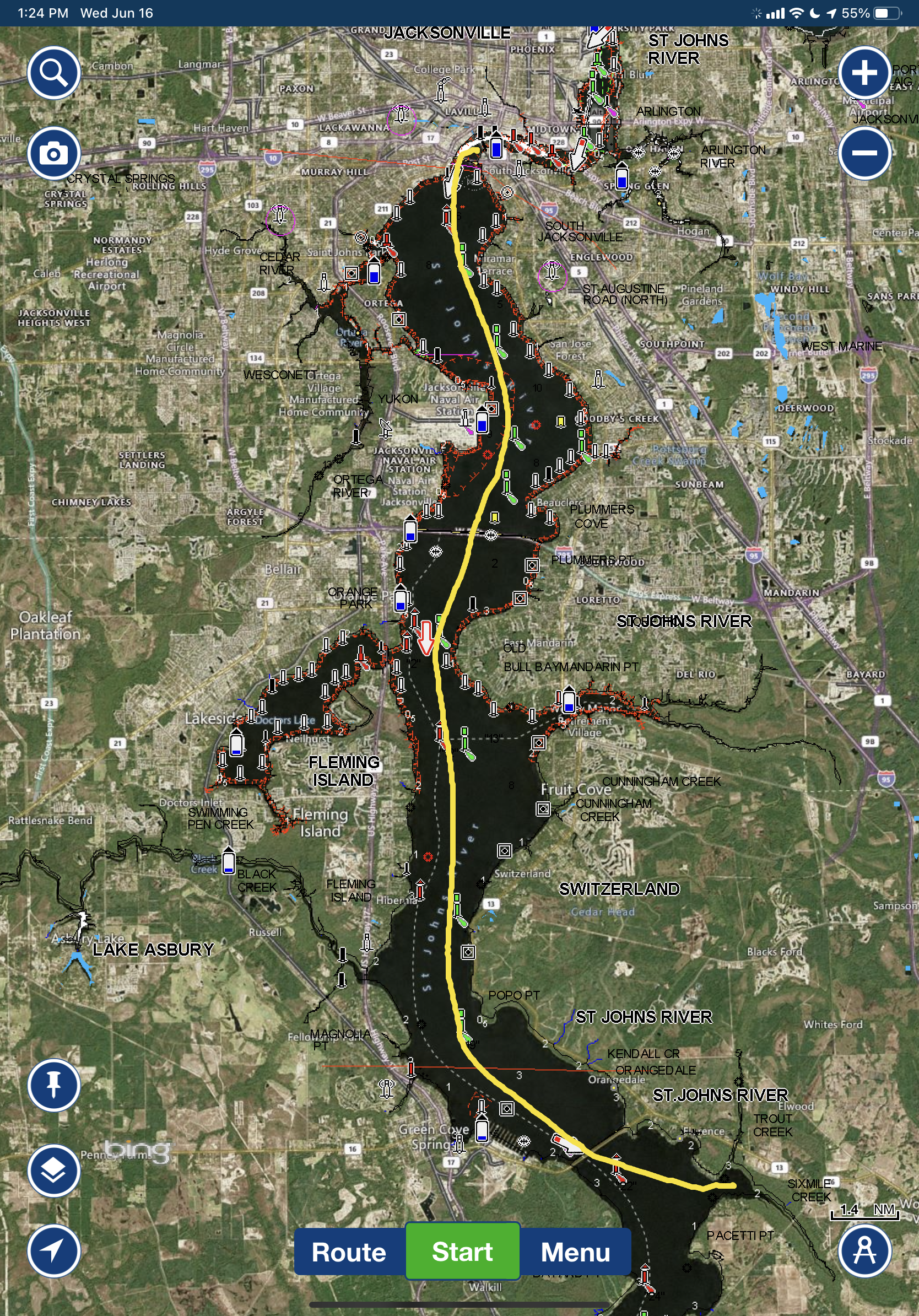Take a screenshot with the camera button

point(54,154)
